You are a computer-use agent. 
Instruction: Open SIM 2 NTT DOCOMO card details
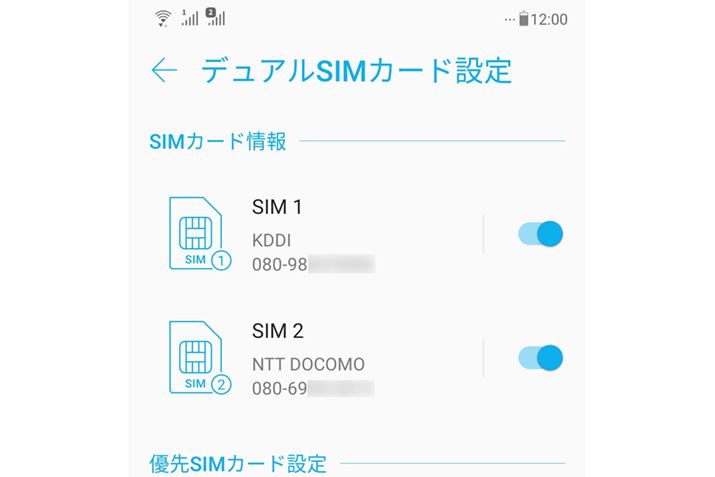[x=310, y=359]
